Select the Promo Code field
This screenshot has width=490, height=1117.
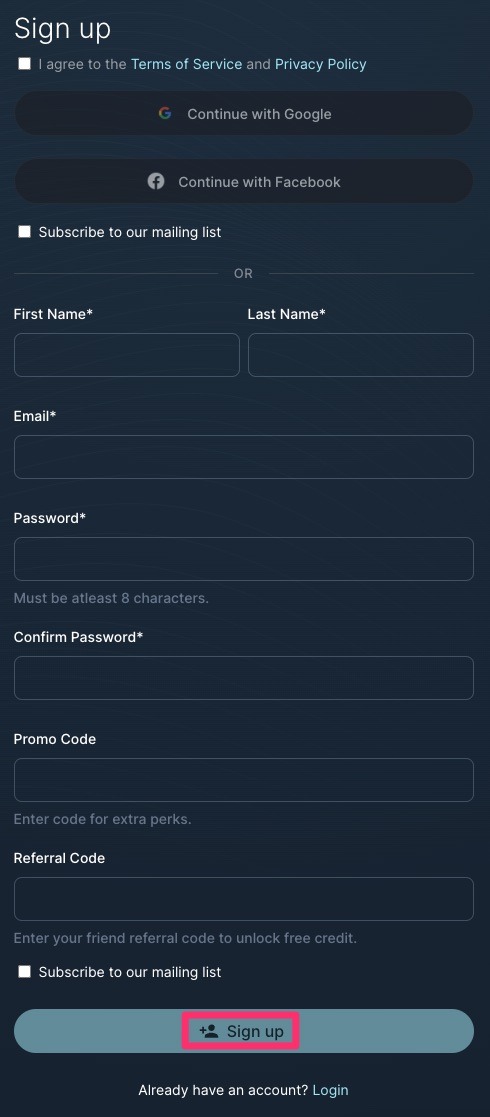pos(244,779)
